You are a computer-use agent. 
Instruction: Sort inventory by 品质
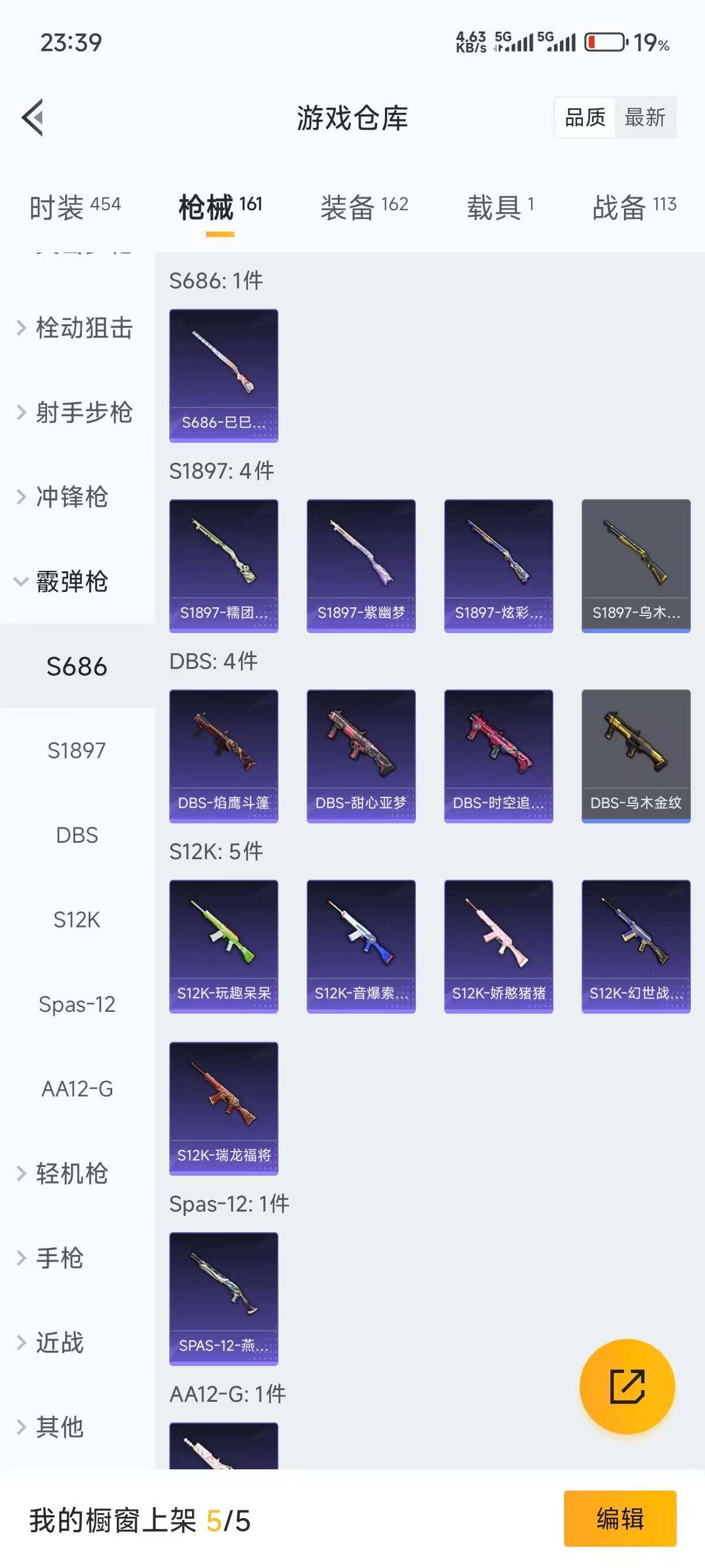[585, 117]
